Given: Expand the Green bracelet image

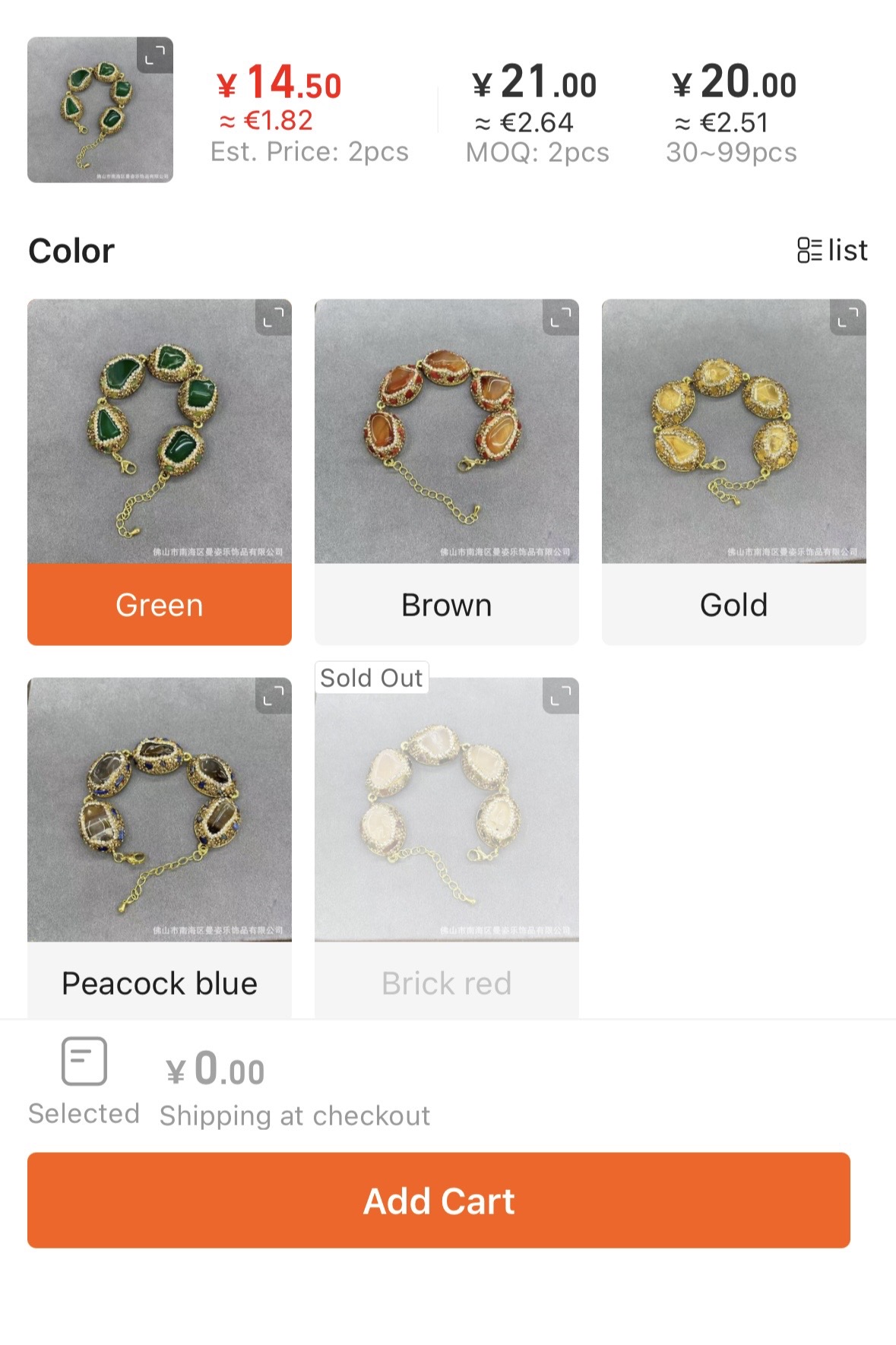Looking at the screenshot, I should click(x=274, y=318).
